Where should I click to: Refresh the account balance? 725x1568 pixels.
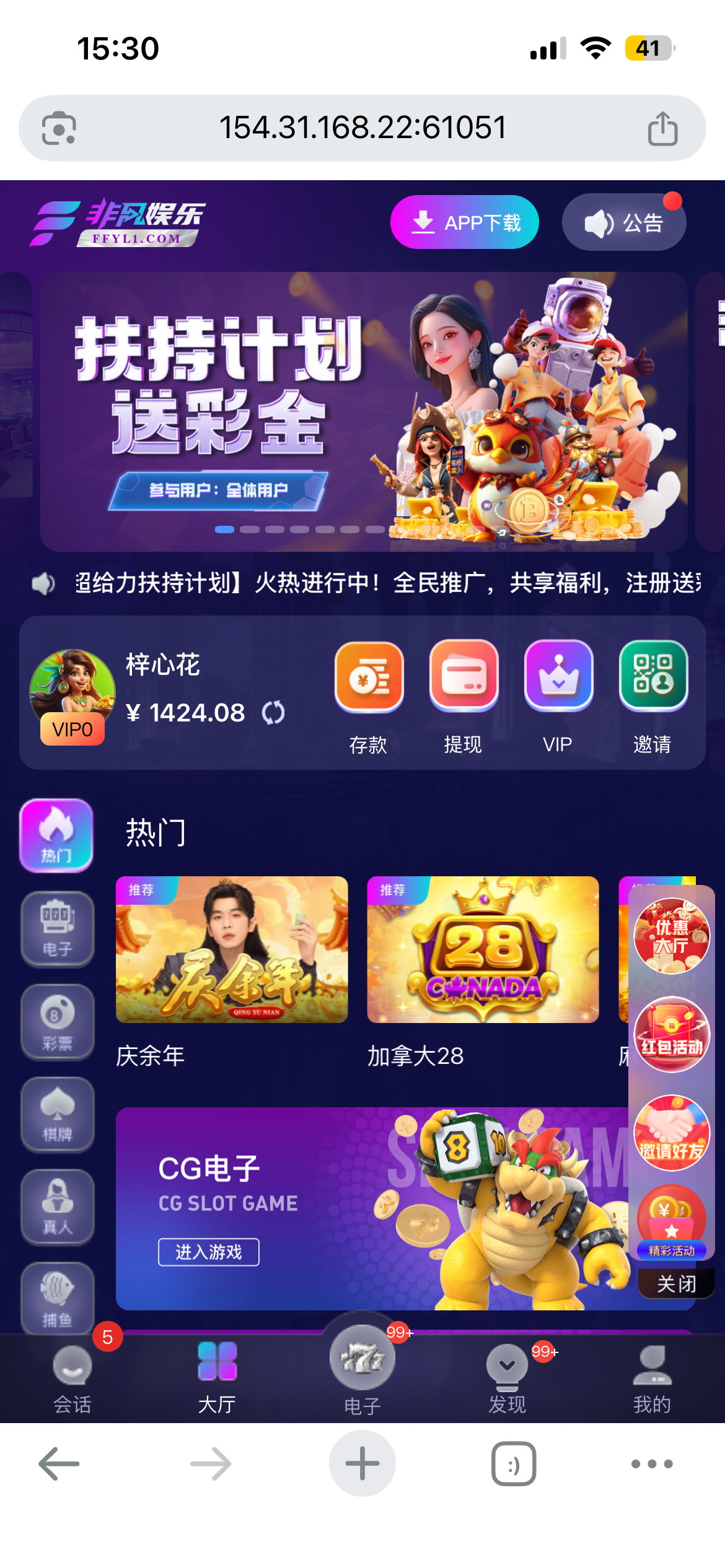273,713
